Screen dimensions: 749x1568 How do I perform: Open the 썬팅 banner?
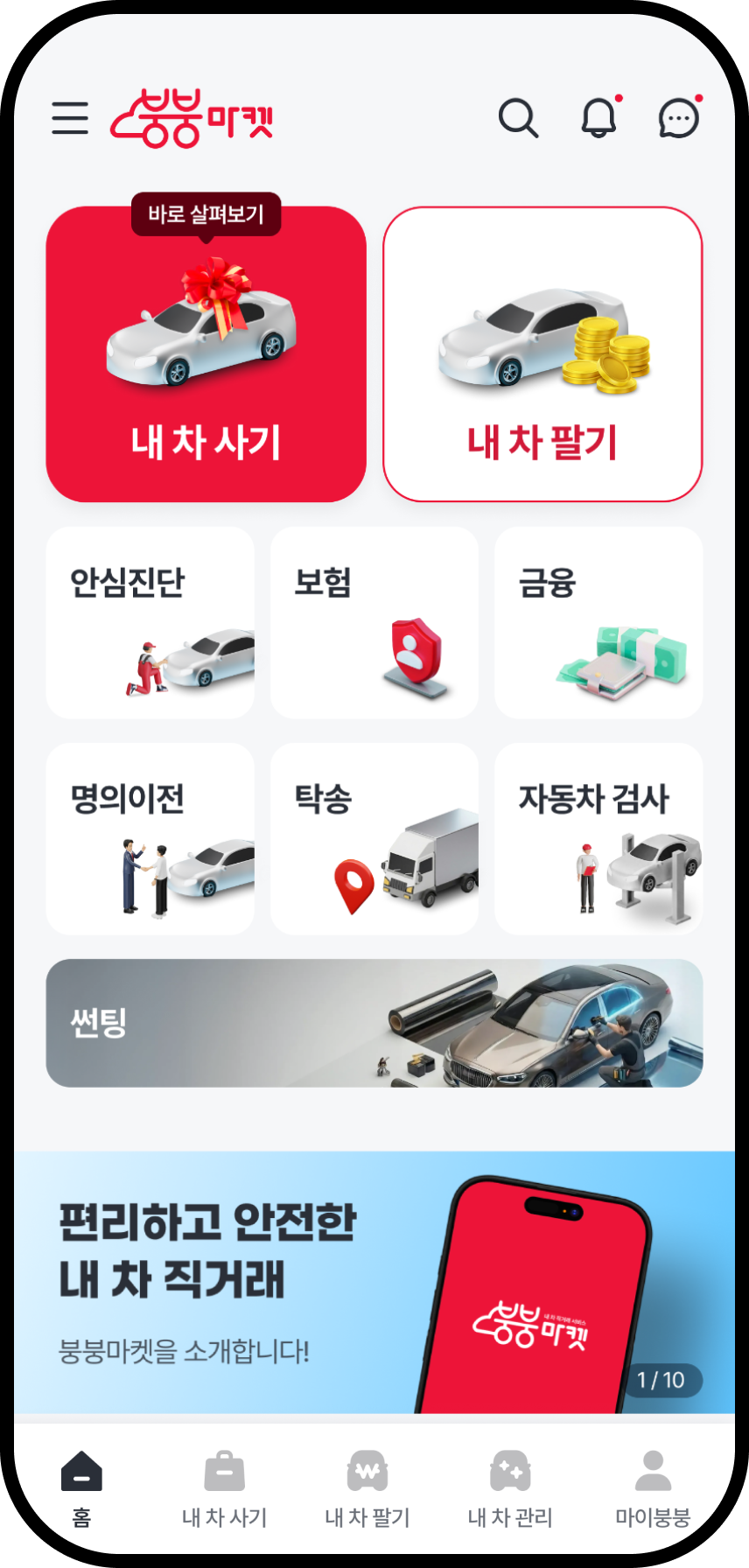(374, 1023)
